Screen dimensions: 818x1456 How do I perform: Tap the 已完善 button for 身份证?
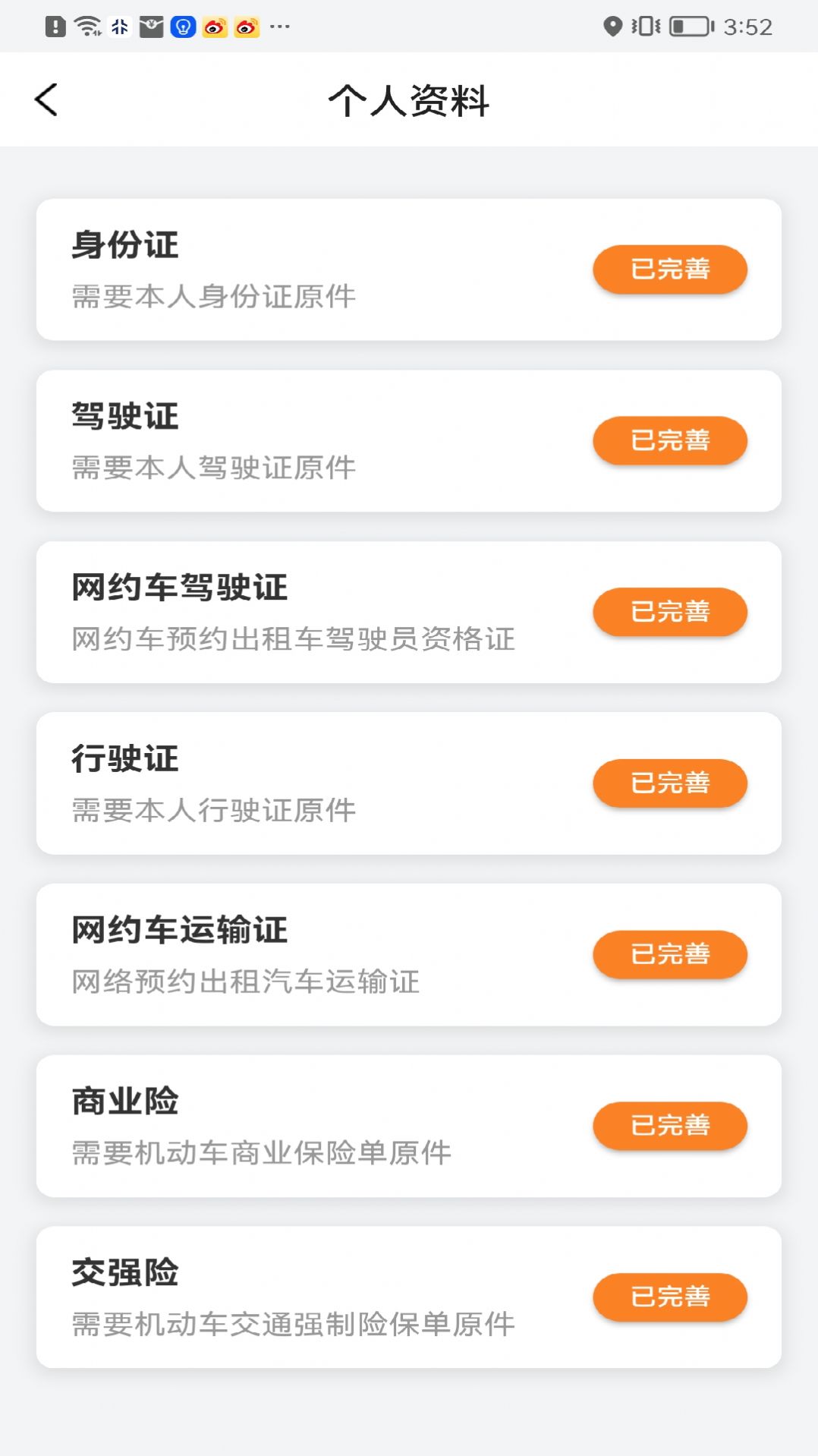pos(670,269)
